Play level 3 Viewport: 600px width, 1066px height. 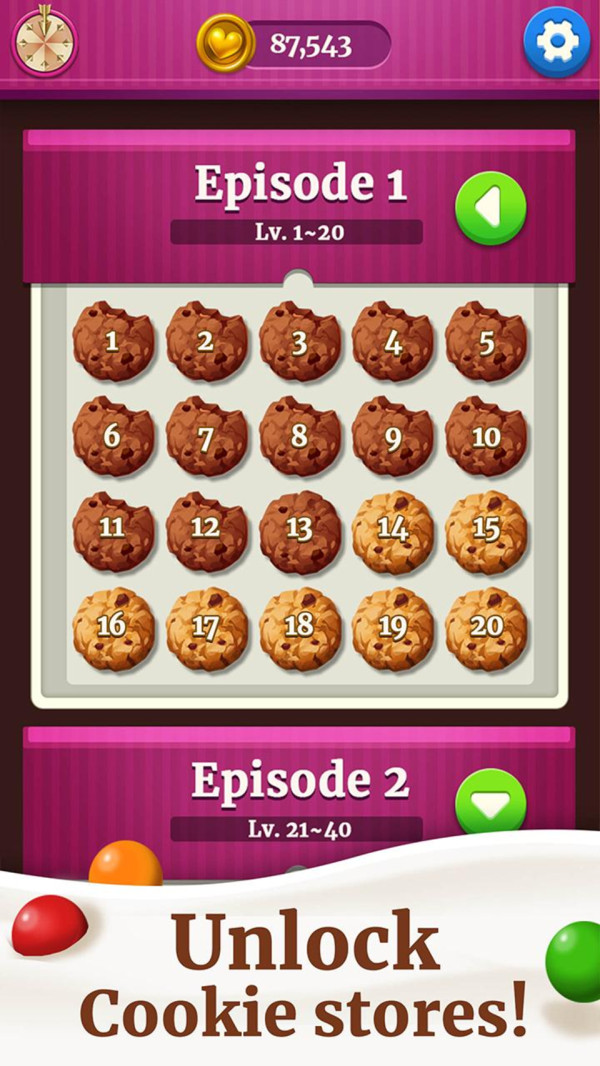point(300,341)
